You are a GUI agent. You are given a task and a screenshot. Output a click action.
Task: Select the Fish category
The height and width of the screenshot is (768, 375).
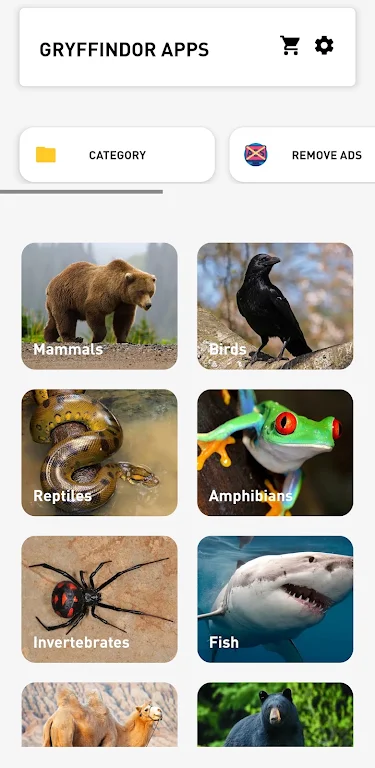click(275, 599)
